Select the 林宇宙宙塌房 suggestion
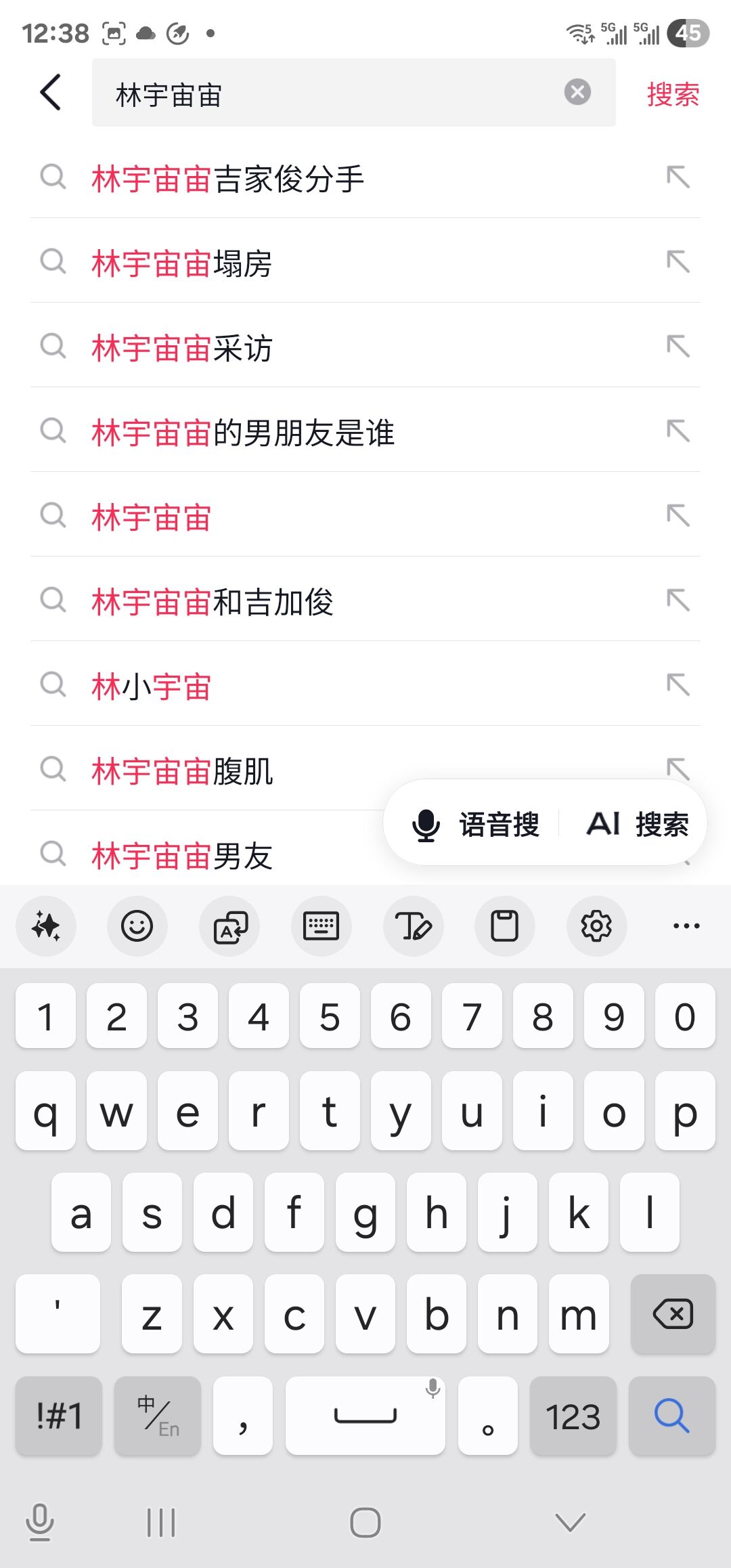Screen dimensions: 731x1568 click(182, 264)
